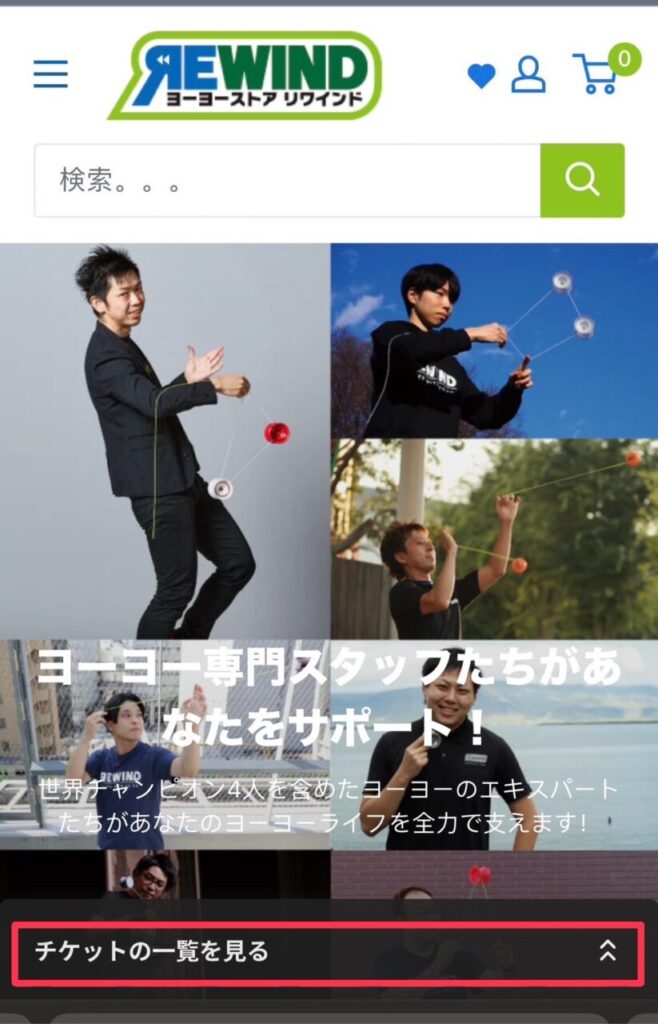Image resolution: width=658 pixels, height=1024 pixels.
Task: Tap the 検索 search field
Action: point(287,180)
